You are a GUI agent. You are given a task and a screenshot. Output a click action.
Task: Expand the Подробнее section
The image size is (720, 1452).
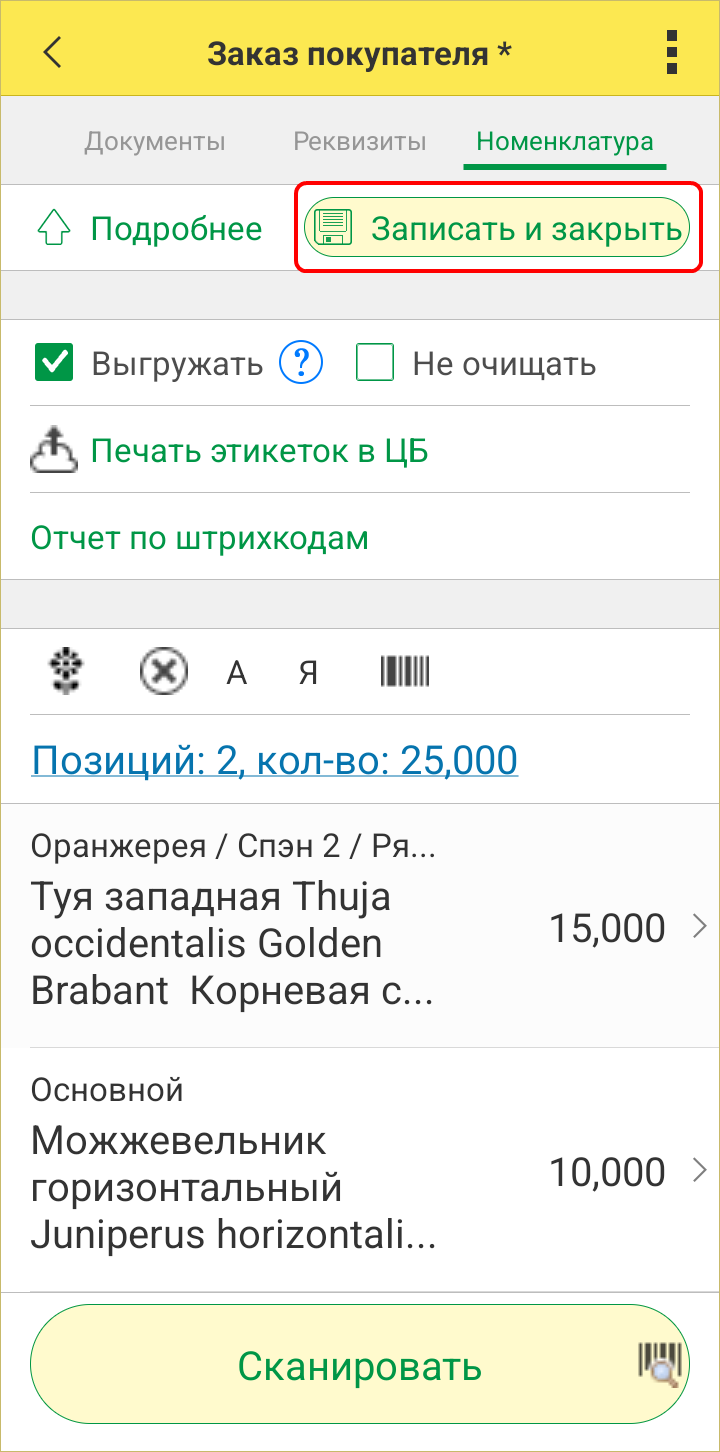(150, 229)
